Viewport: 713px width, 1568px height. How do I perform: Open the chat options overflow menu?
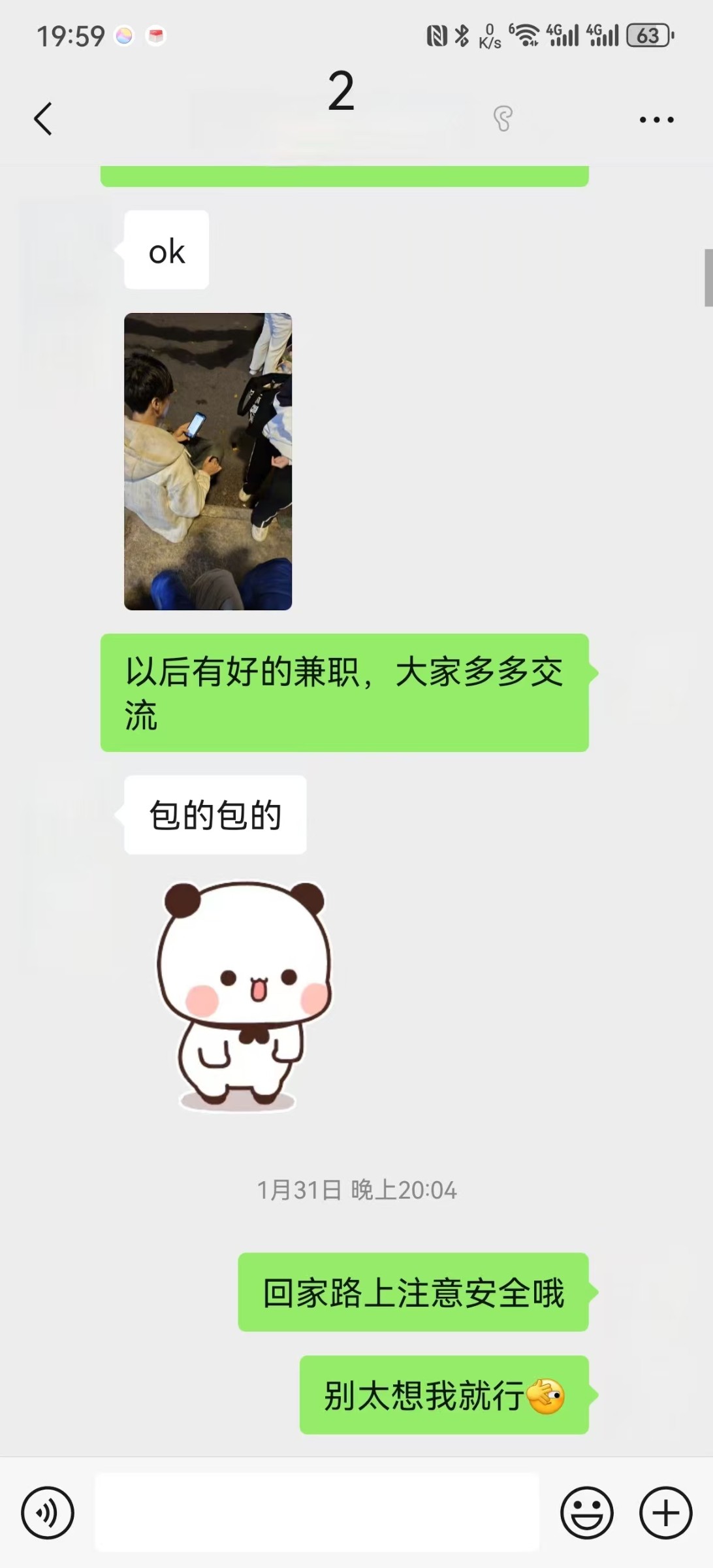[x=656, y=120]
